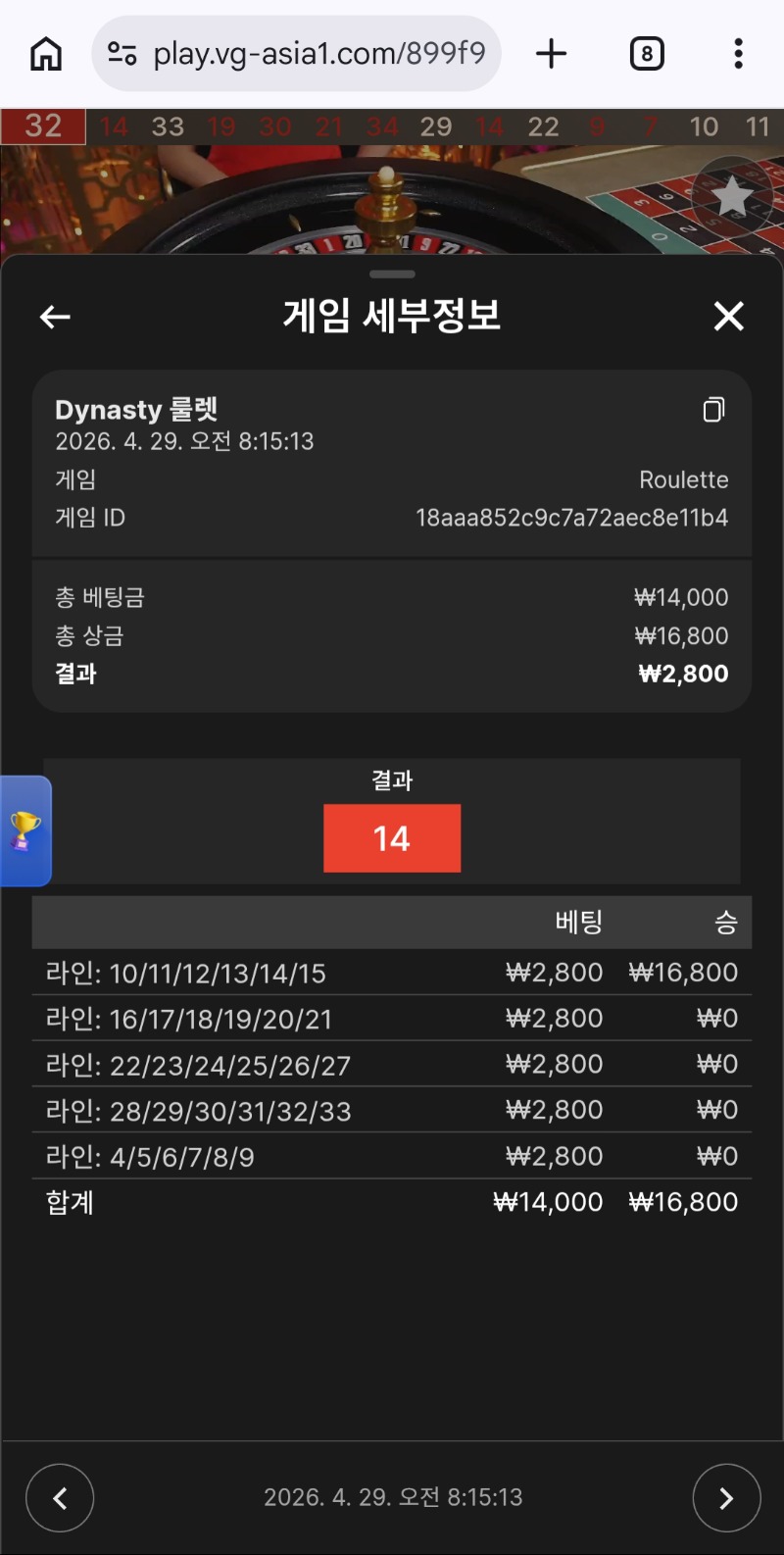This screenshot has width=784, height=1555.
Task: Go back from game details panel
Action: pos(55,317)
